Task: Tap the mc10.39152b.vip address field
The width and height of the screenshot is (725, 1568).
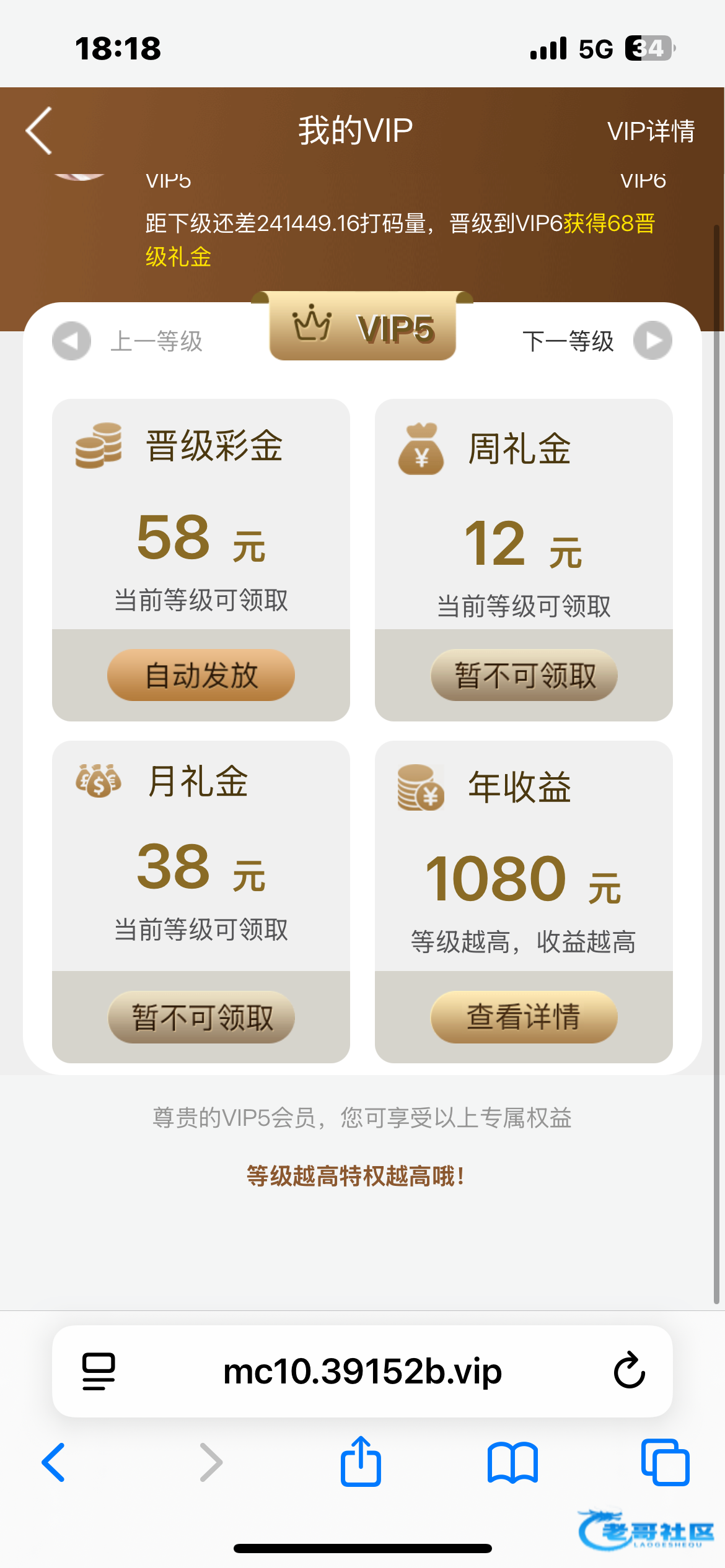Action: click(362, 1371)
